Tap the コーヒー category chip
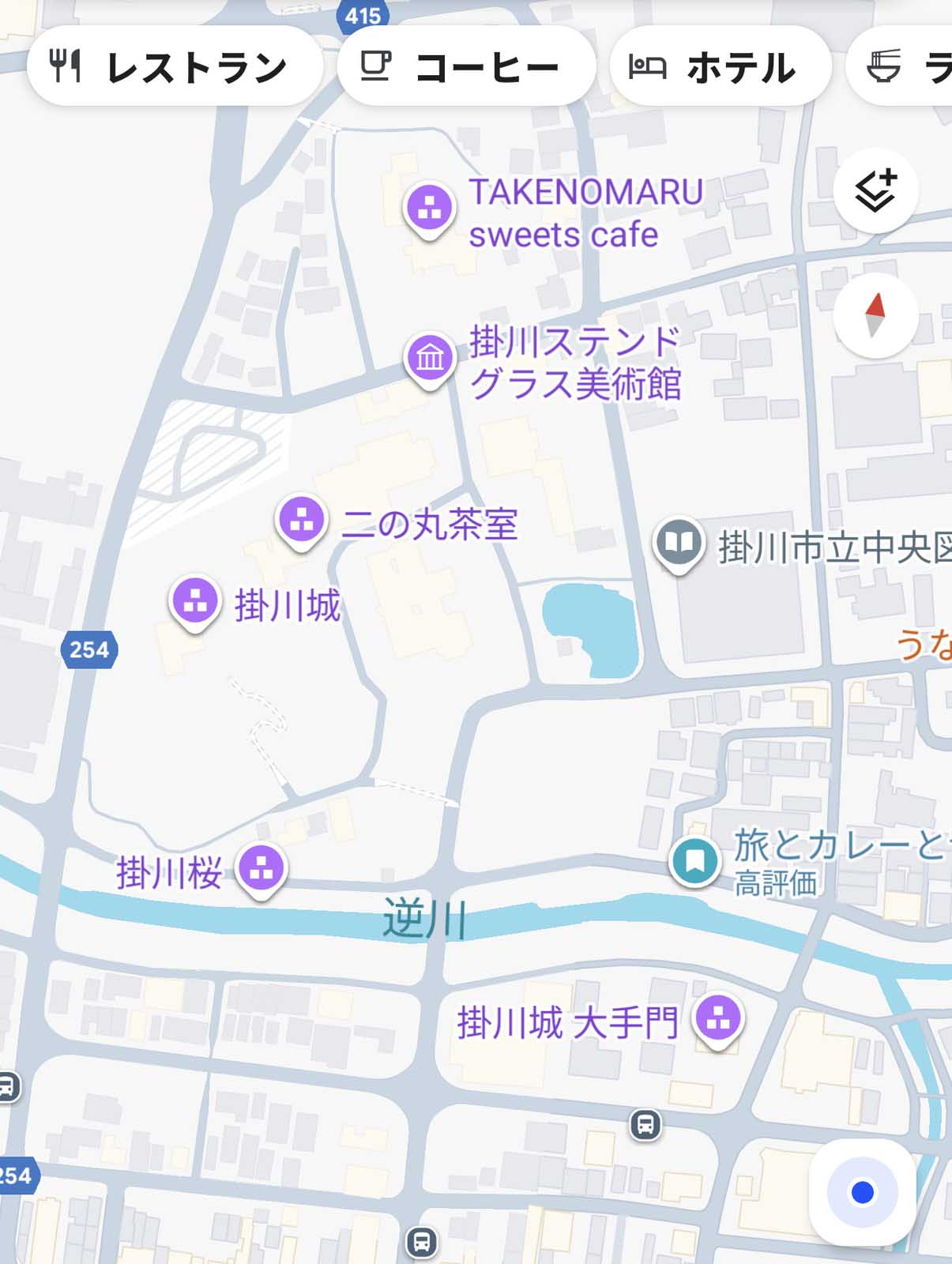Viewport: 952px width, 1264px height. [465, 67]
